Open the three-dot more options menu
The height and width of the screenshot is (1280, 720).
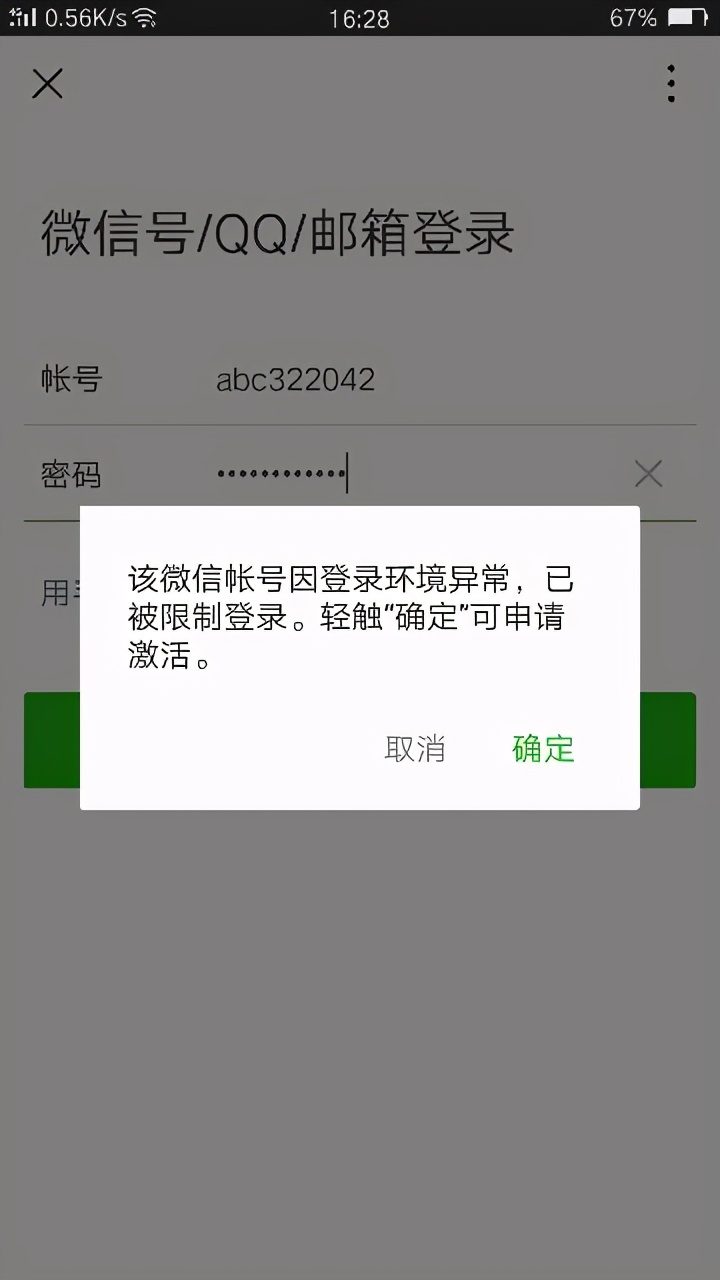click(x=671, y=84)
